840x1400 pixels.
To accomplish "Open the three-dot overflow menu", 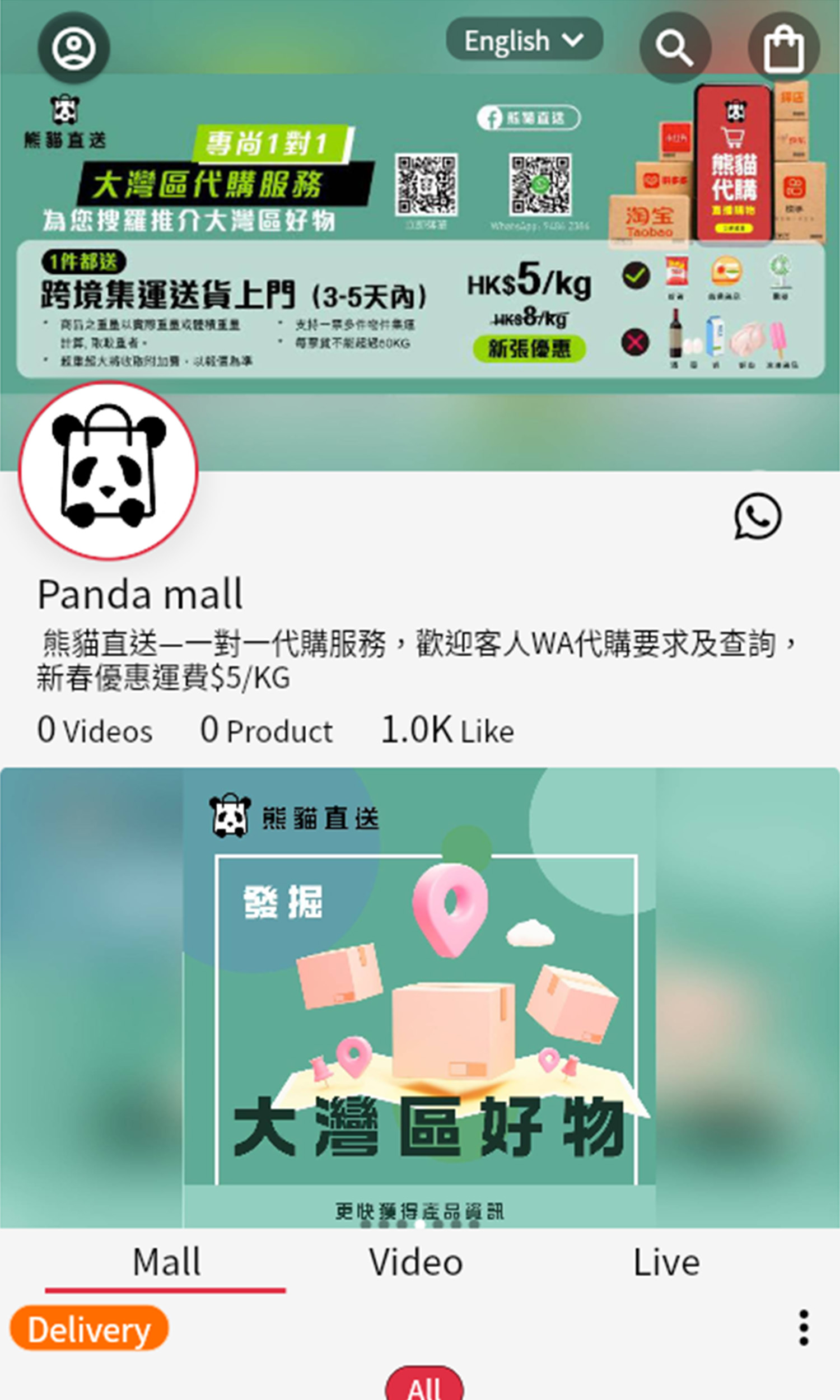I will [803, 1328].
